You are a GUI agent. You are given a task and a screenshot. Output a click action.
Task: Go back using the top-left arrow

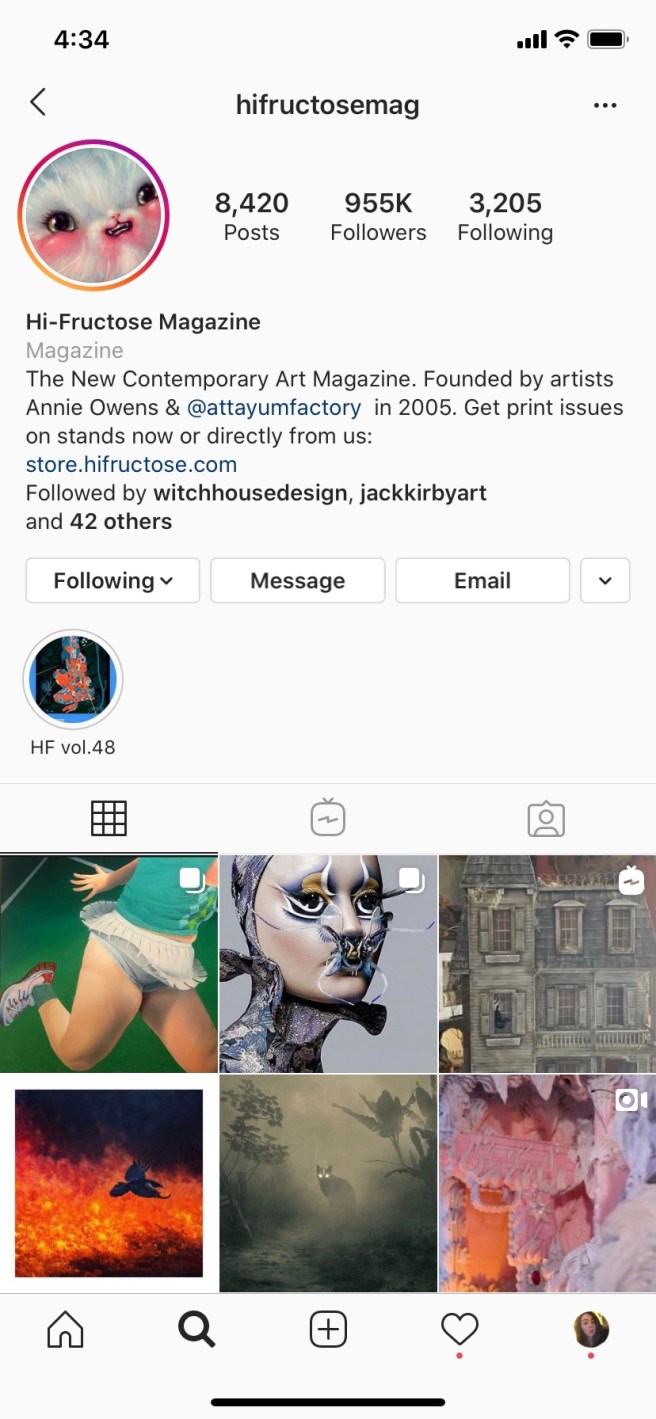[38, 102]
